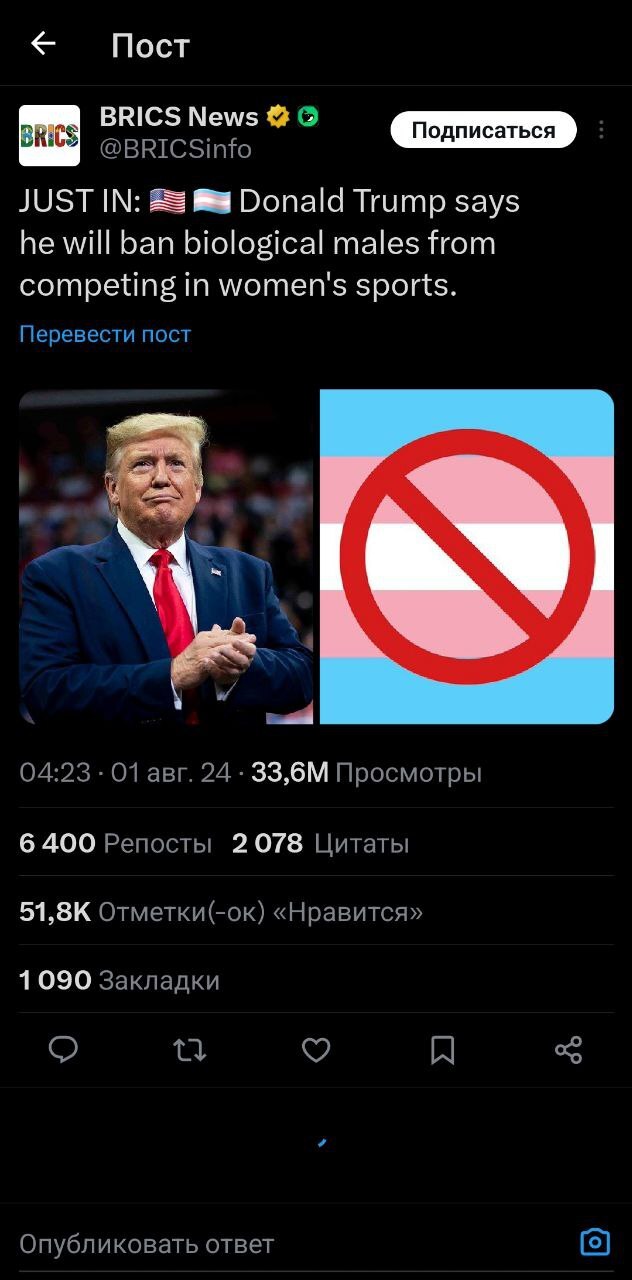Repost this post via the repost icon
The image size is (632, 1280).
(x=189, y=1049)
